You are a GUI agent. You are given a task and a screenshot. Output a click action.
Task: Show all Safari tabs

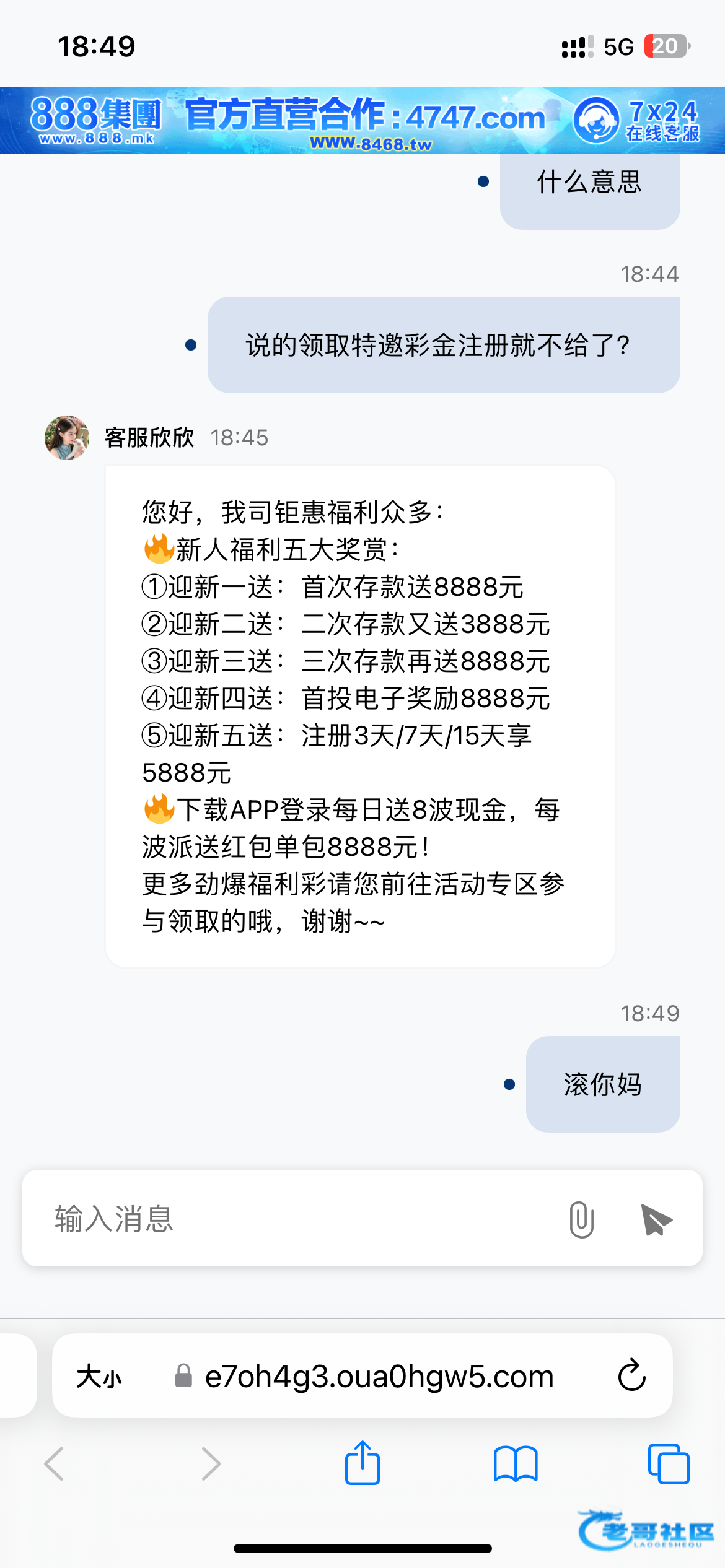[668, 1464]
